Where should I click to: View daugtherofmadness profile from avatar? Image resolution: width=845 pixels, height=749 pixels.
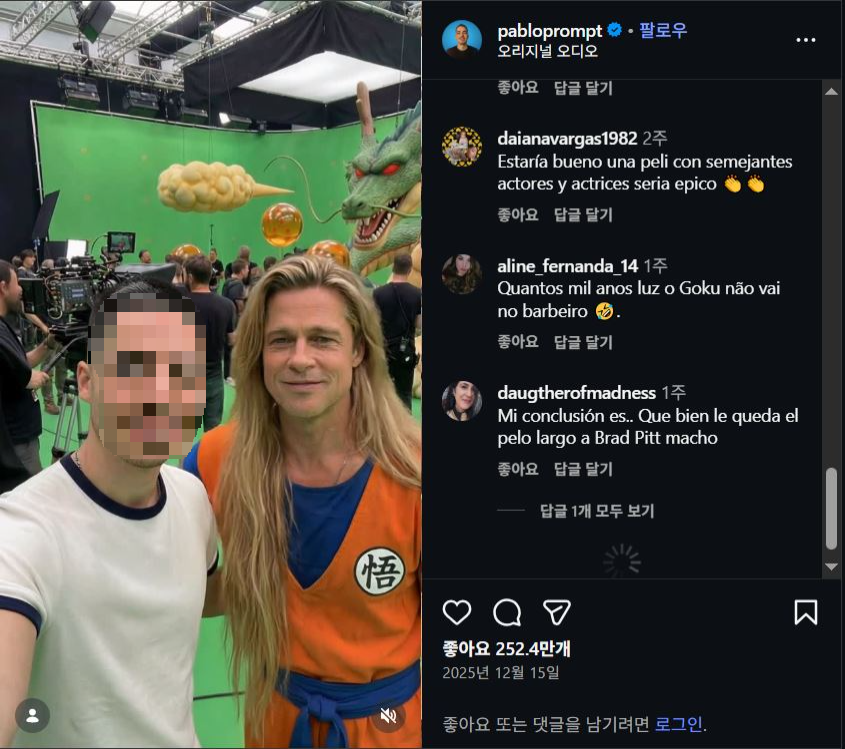tap(462, 400)
